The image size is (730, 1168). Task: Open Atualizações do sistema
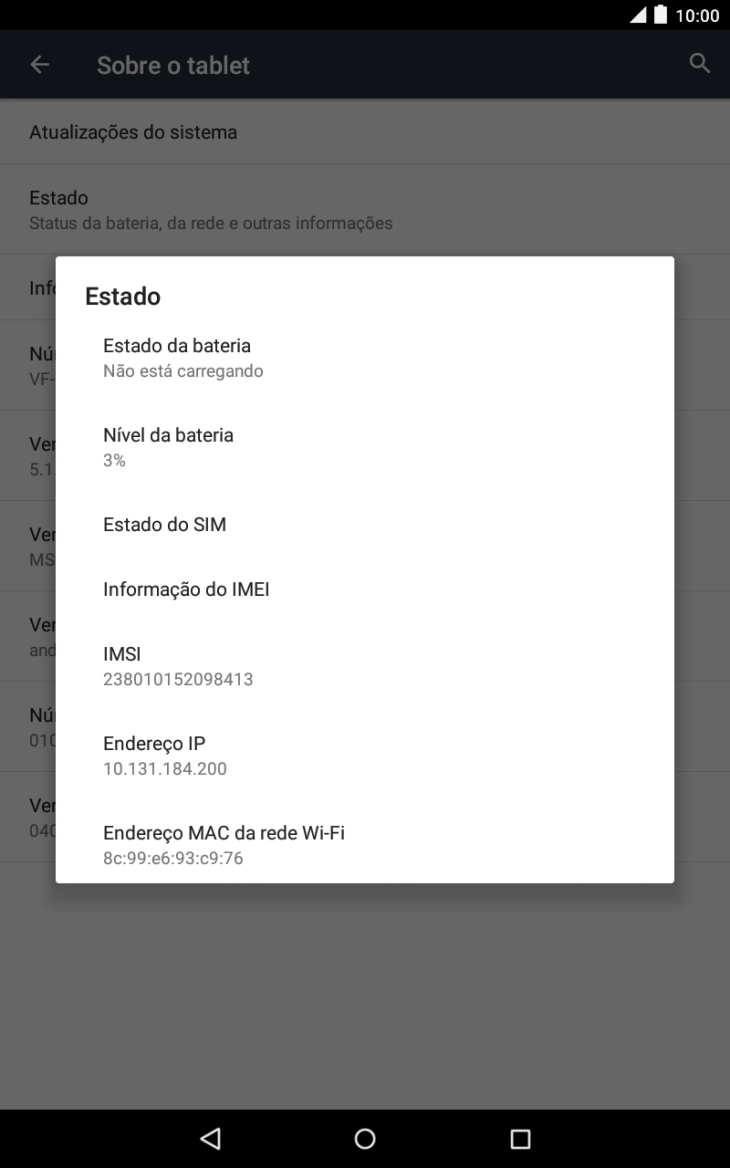coord(132,131)
